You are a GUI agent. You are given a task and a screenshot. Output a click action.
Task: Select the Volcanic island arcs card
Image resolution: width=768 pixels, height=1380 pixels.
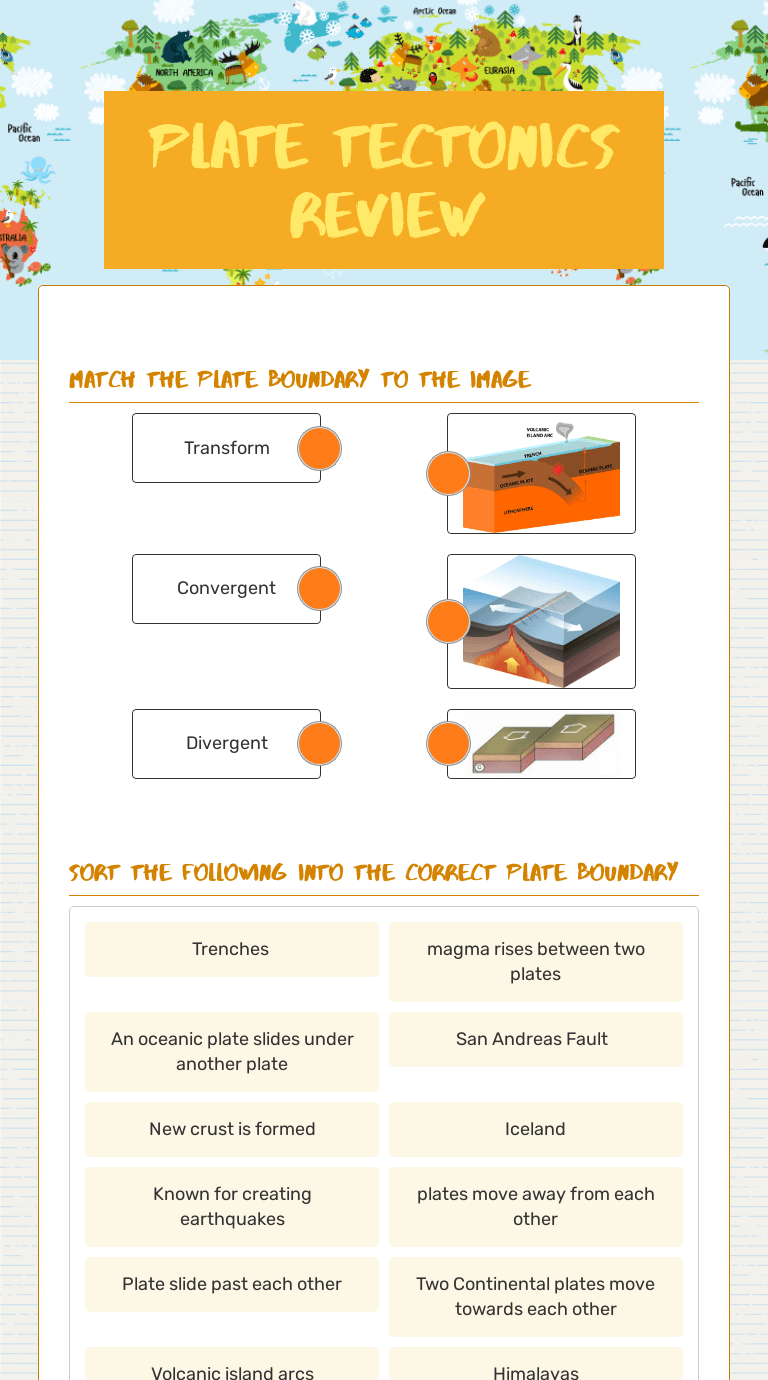pyautogui.click(x=232, y=1364)
